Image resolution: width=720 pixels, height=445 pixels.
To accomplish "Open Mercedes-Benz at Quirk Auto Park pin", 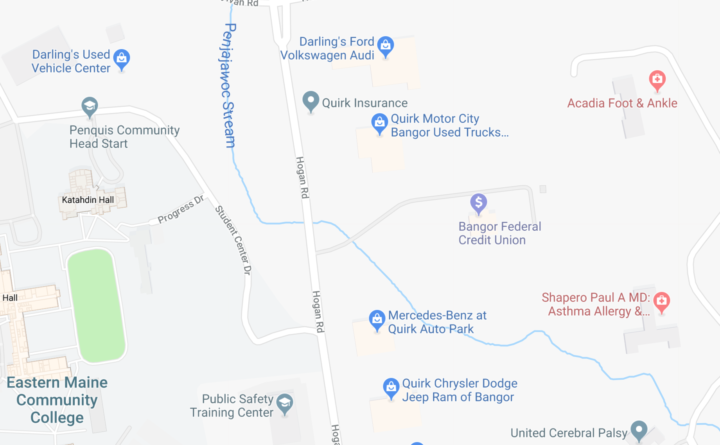I will click(x=377, y=320).
